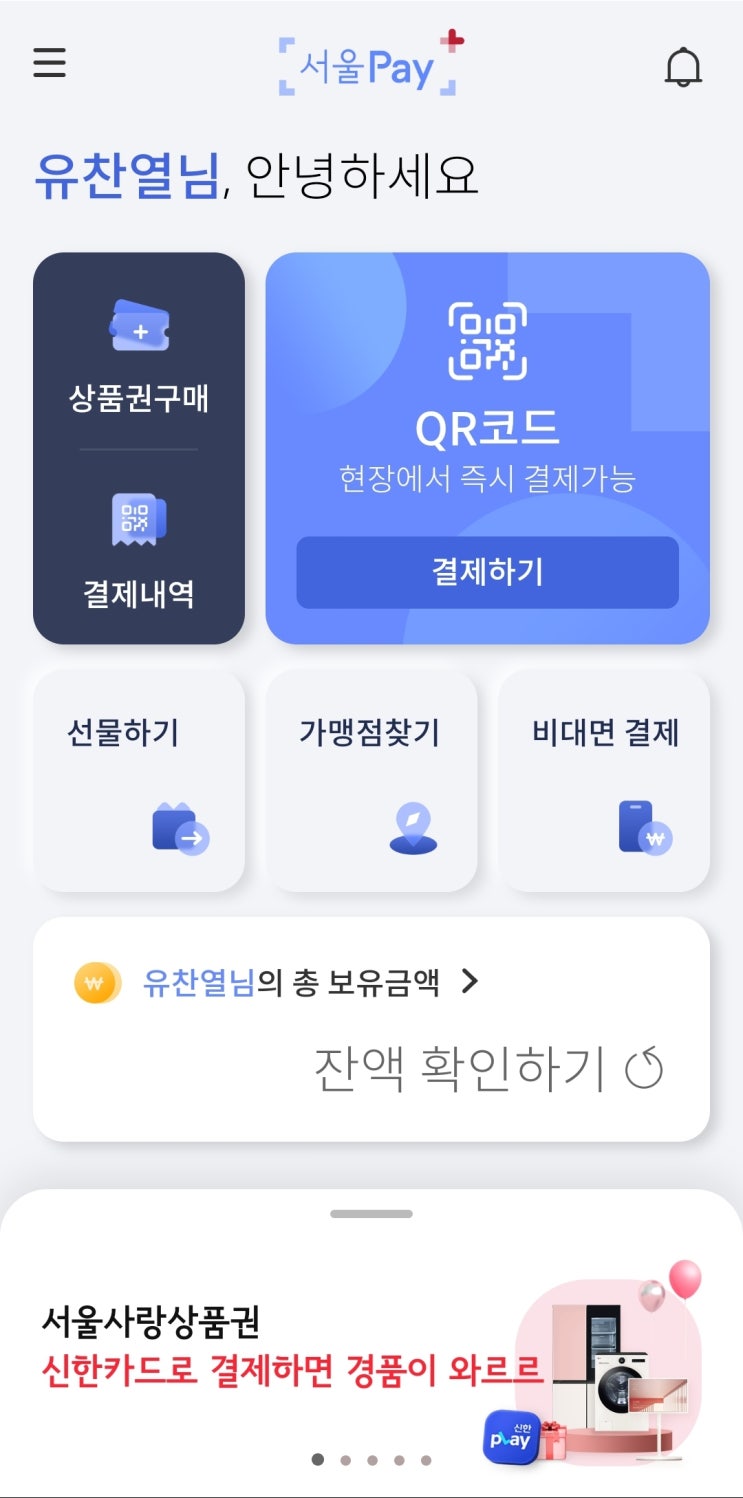
Task: Open the hamburger menu
Action: pos(48,63)
